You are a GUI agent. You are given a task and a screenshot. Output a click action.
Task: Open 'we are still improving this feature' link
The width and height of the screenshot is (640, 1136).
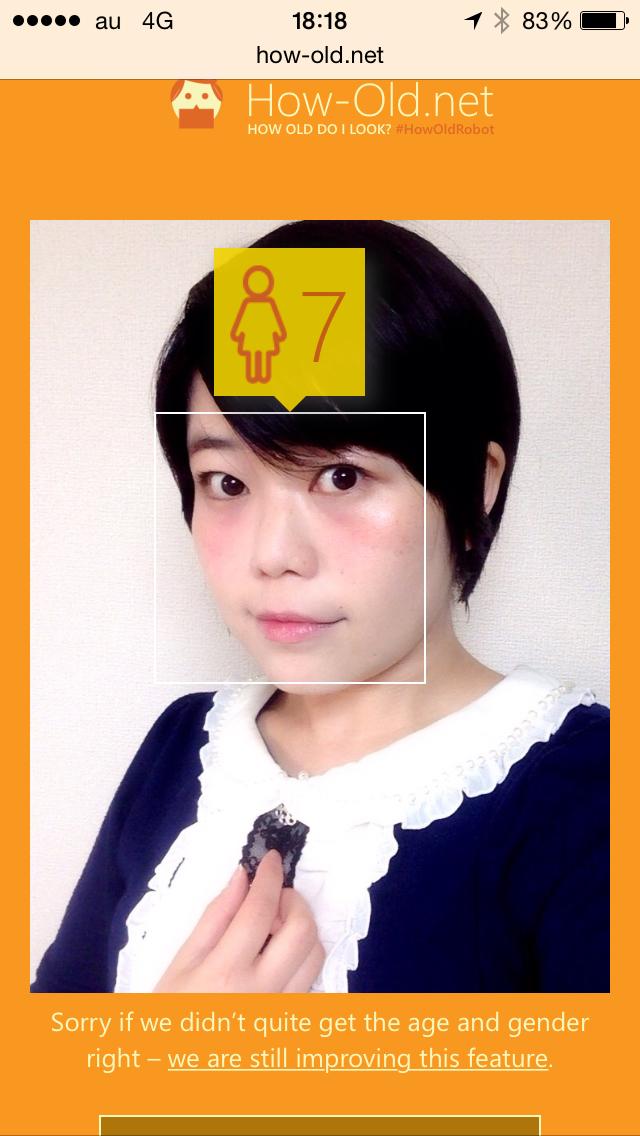pyautogui.click(x=358, y=1059)
